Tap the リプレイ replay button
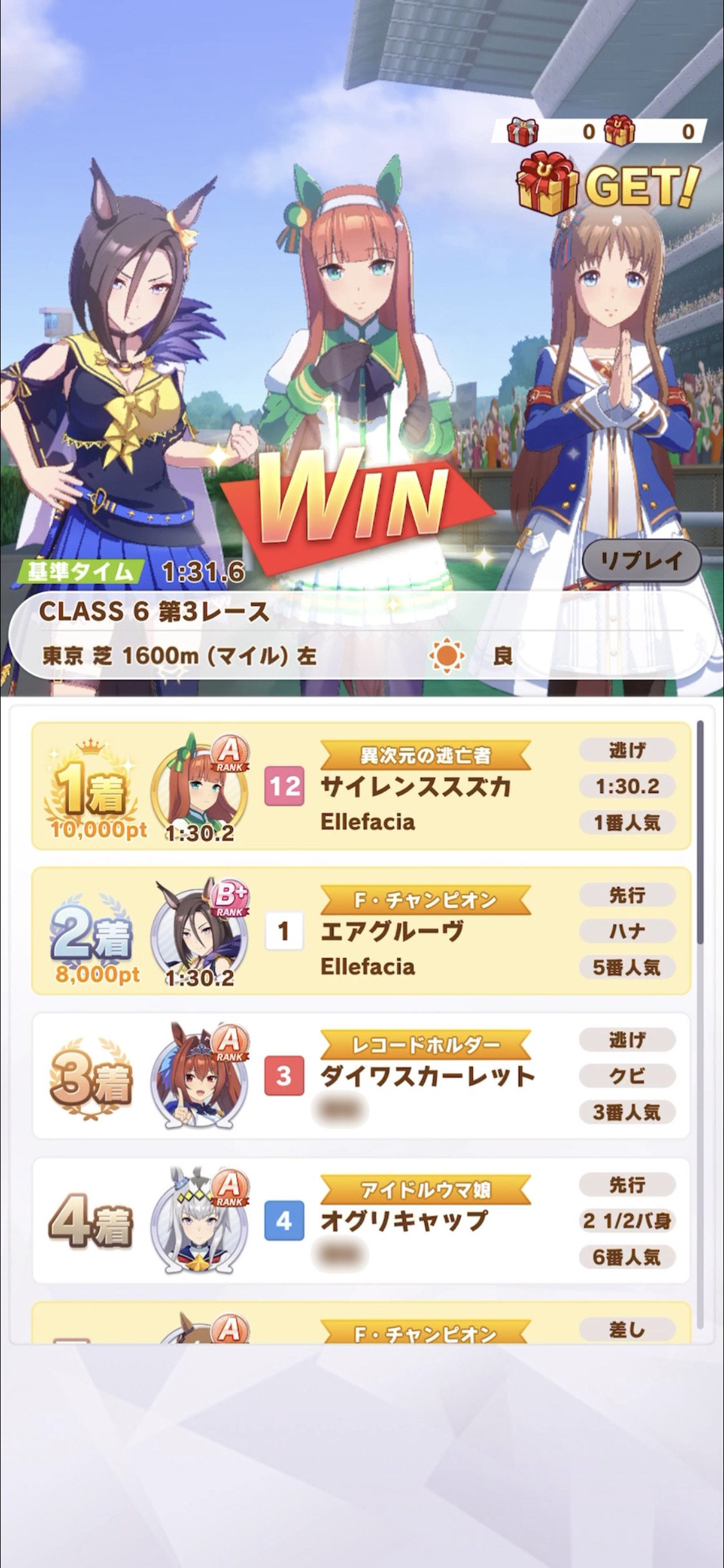 point(641,560)
